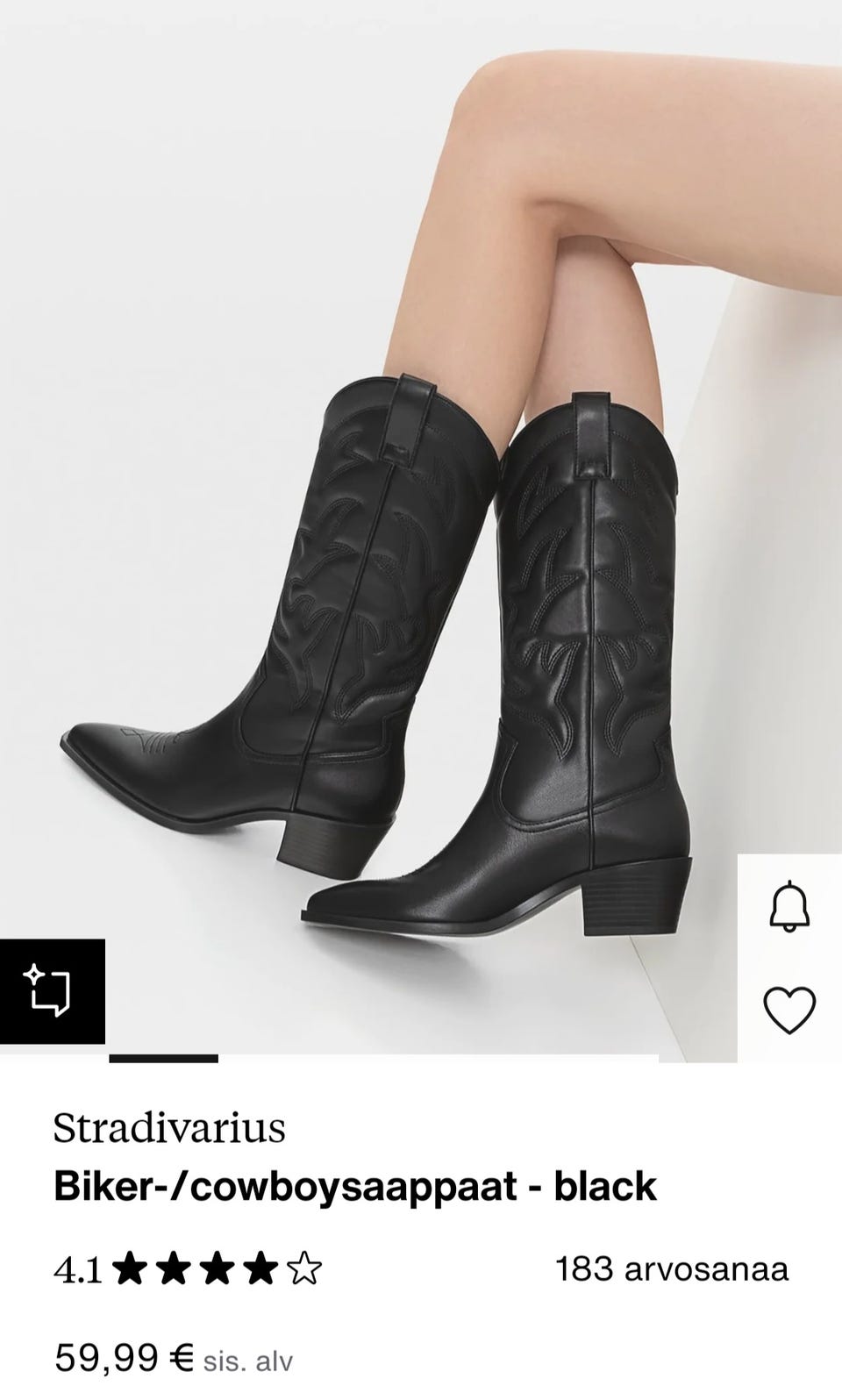Open the 183 arvosanaa reviews
Screen dimensions: 842x1400
tap(672, 1268)
